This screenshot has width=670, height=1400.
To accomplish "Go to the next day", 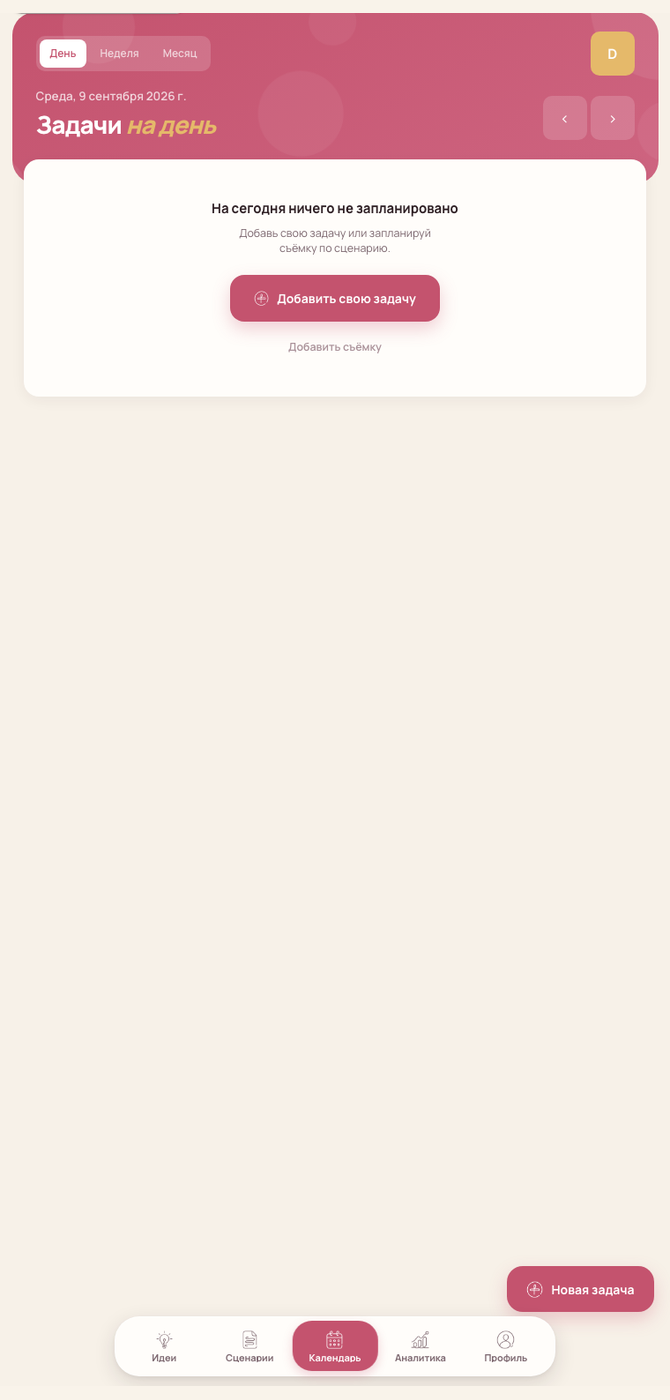I will [613, 118].
